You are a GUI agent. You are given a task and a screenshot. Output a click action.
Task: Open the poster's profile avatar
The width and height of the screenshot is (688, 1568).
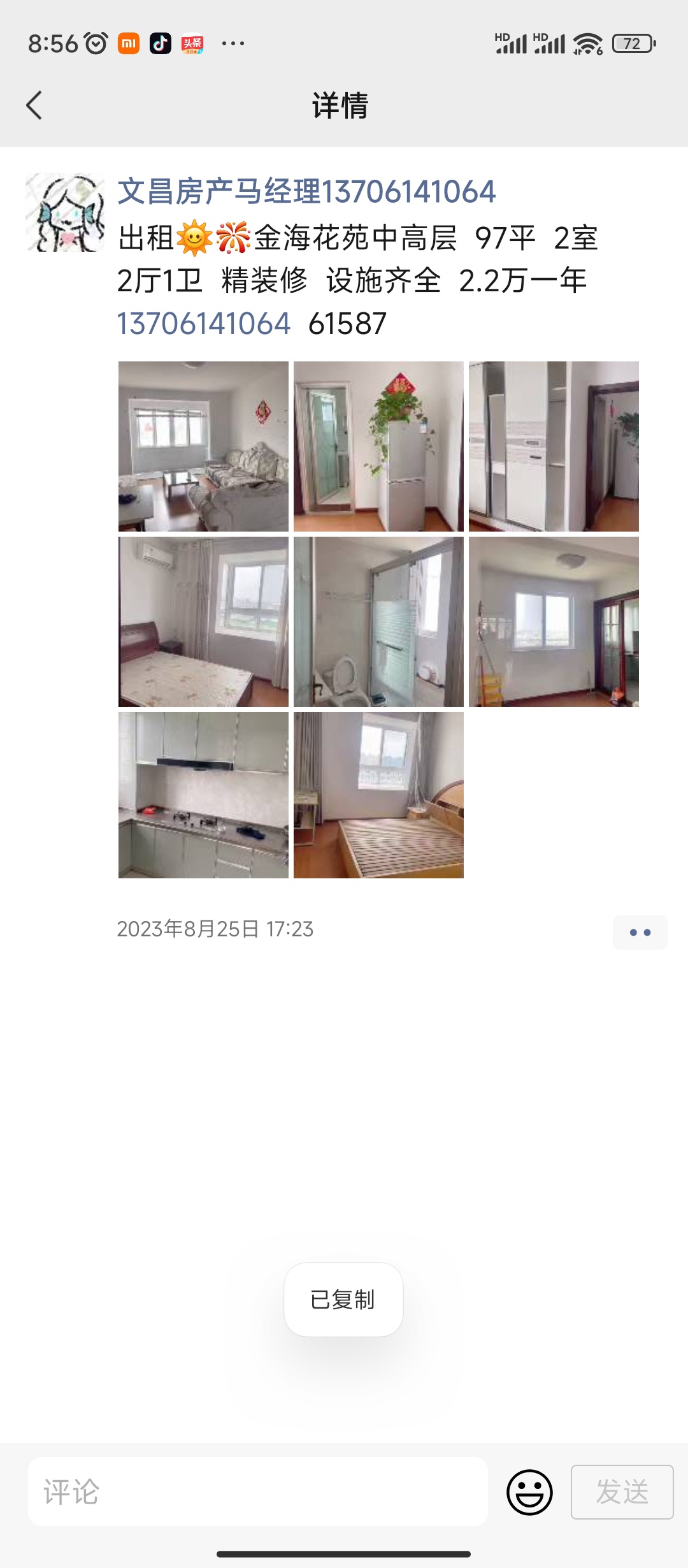[65, 212]
